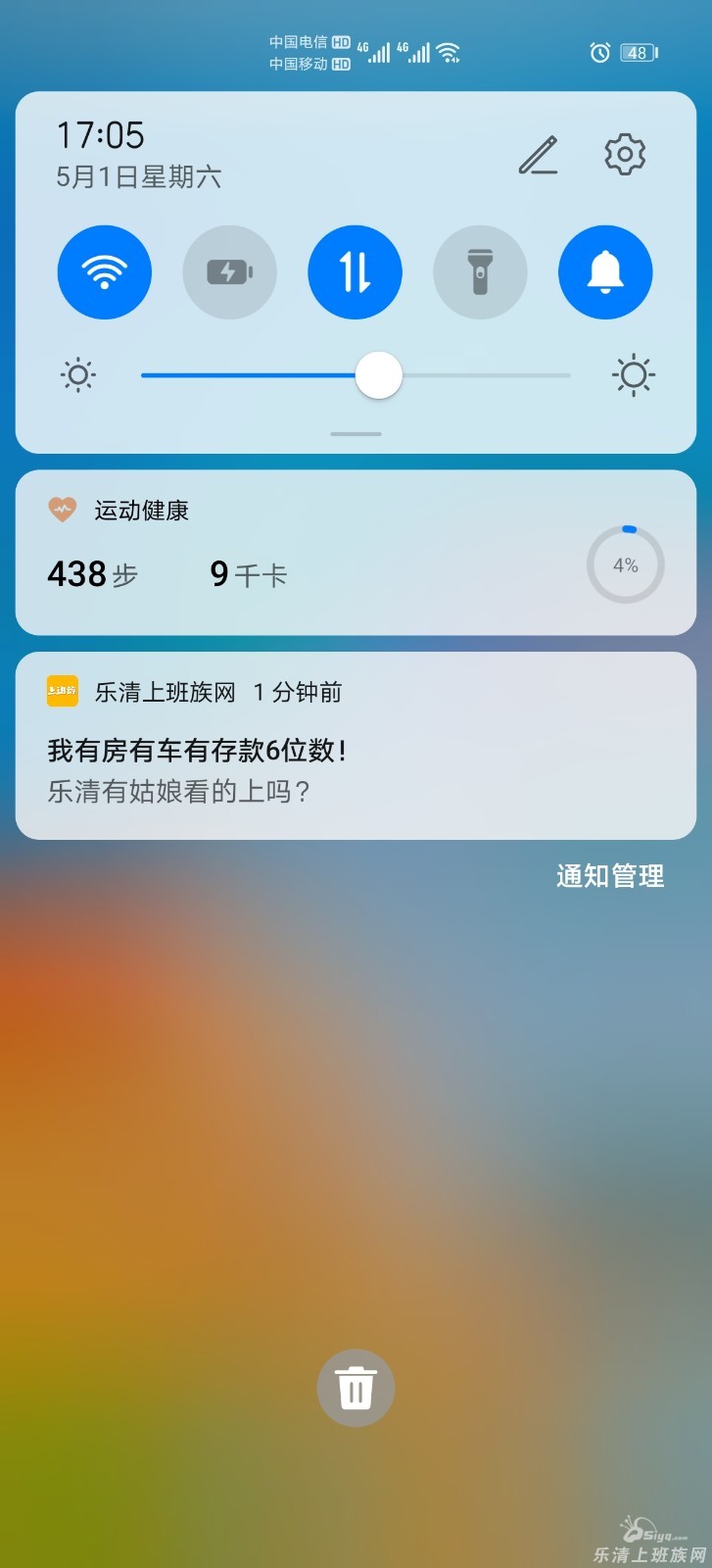Open 通知管理 notification management
The width and height of the screenshot is (712, 1568).
point(610,875)
